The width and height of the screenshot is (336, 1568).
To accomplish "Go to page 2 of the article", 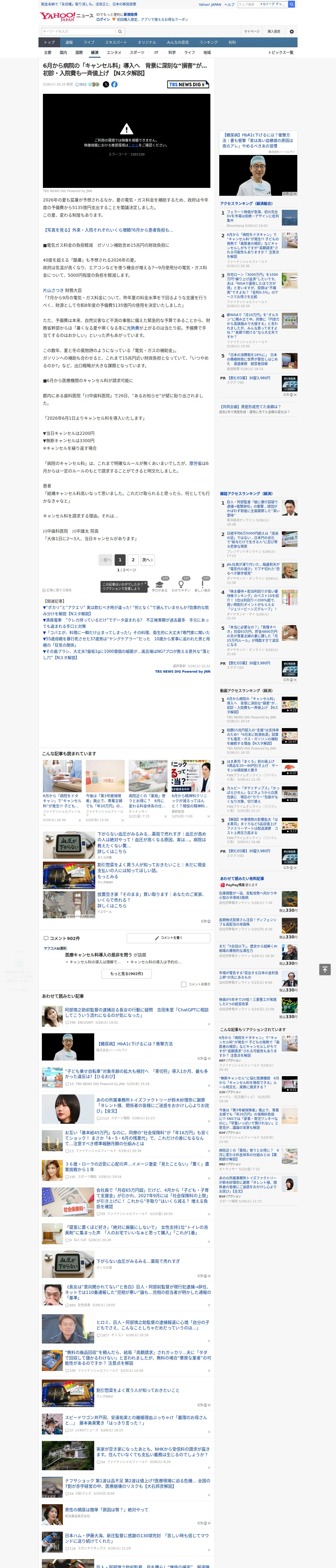I will (x=133, y=560).
